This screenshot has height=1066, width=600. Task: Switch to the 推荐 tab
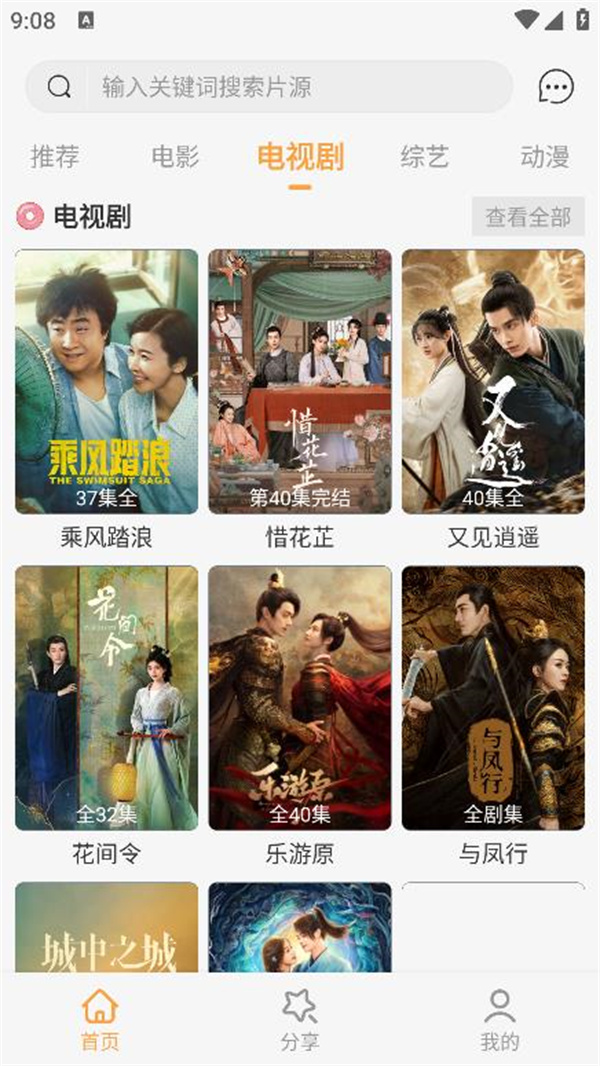tap(55, 157)
